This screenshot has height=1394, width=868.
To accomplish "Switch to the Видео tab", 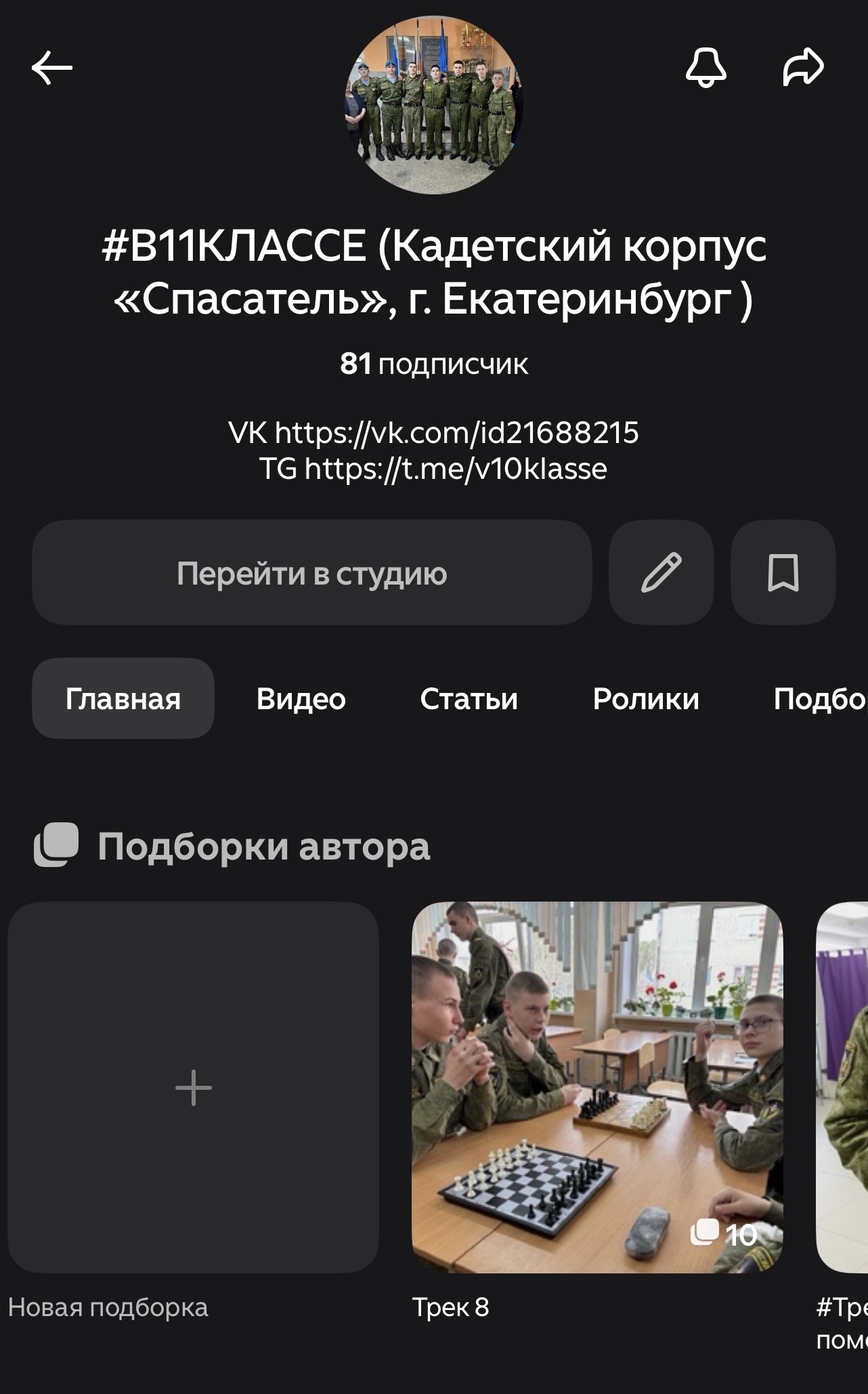I will coord(301,698).
